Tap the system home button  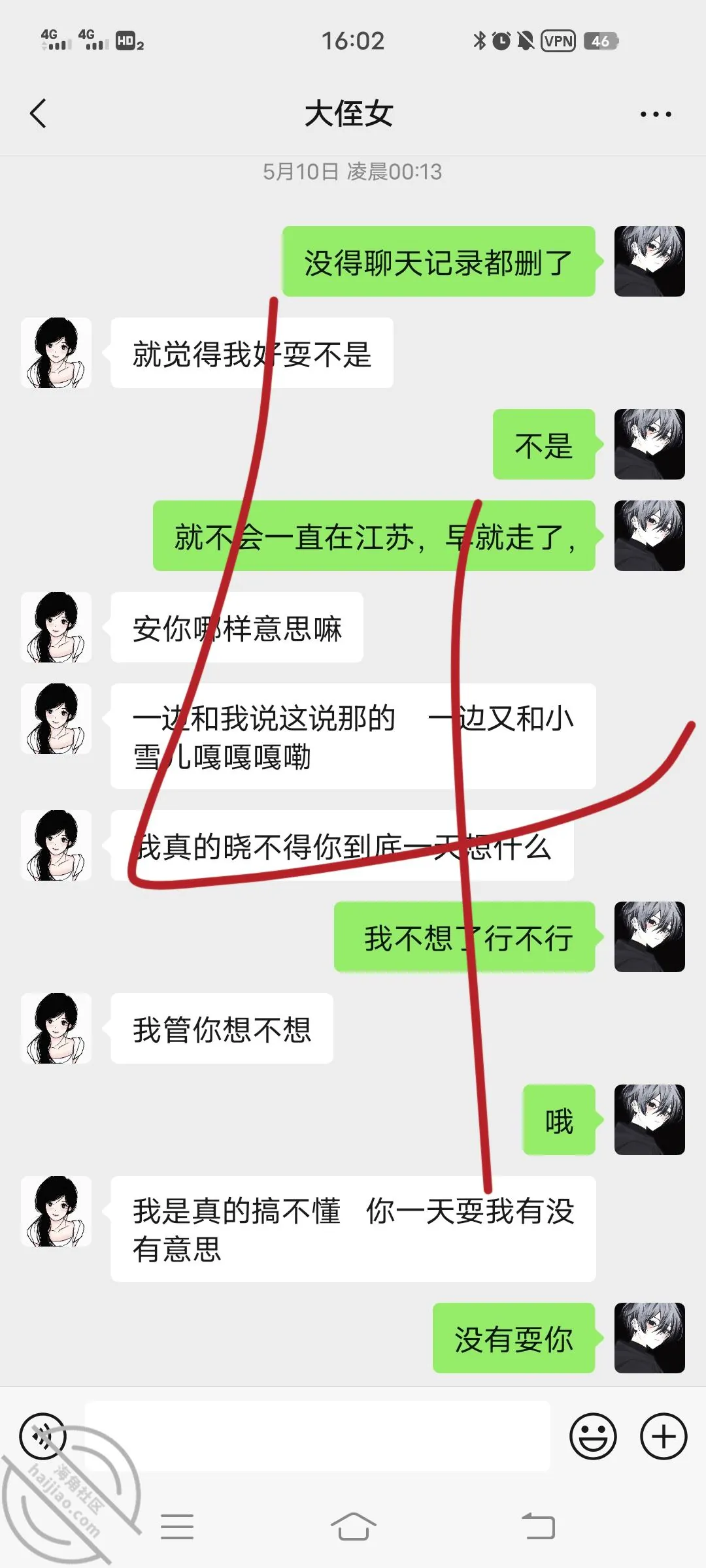coord(353,1526)
